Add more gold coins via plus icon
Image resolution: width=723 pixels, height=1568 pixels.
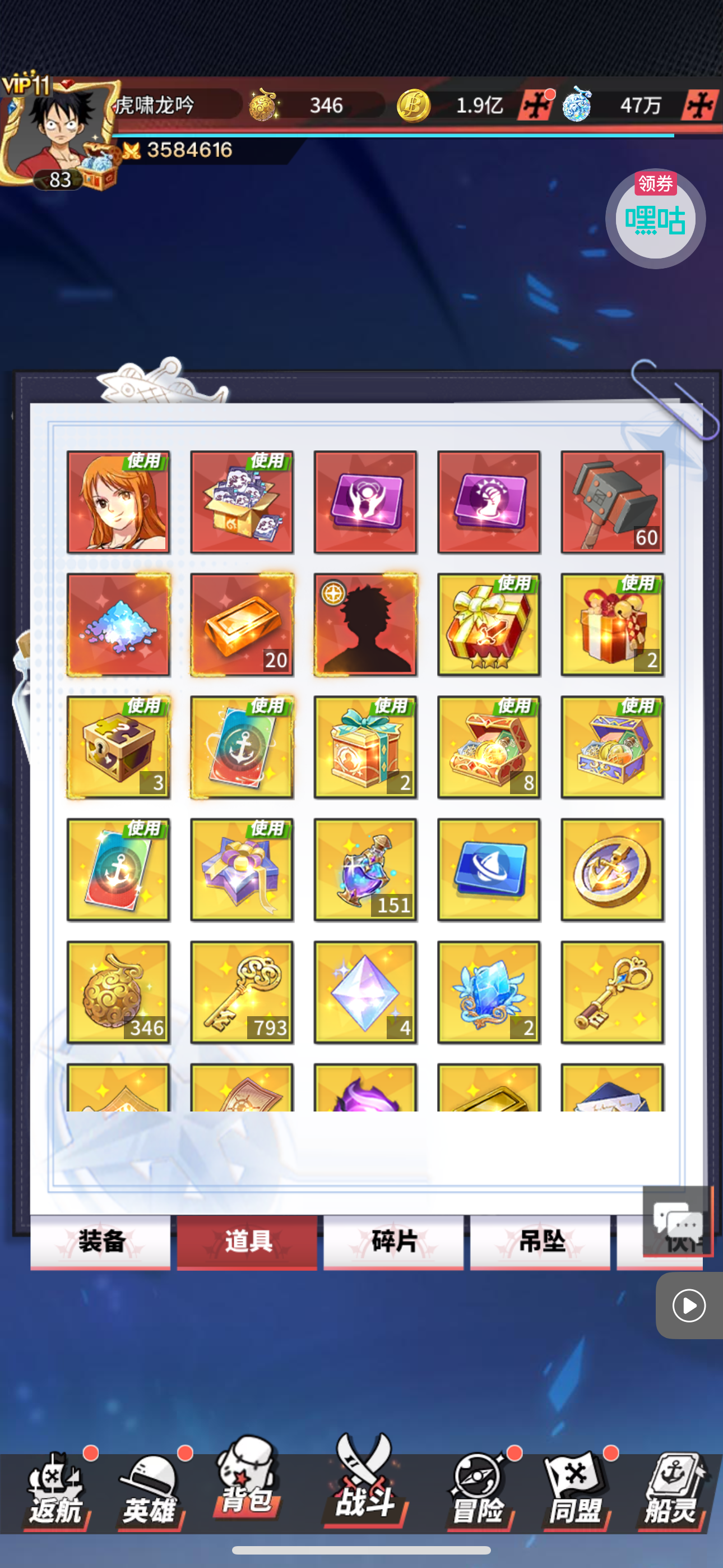click(535, 106)
